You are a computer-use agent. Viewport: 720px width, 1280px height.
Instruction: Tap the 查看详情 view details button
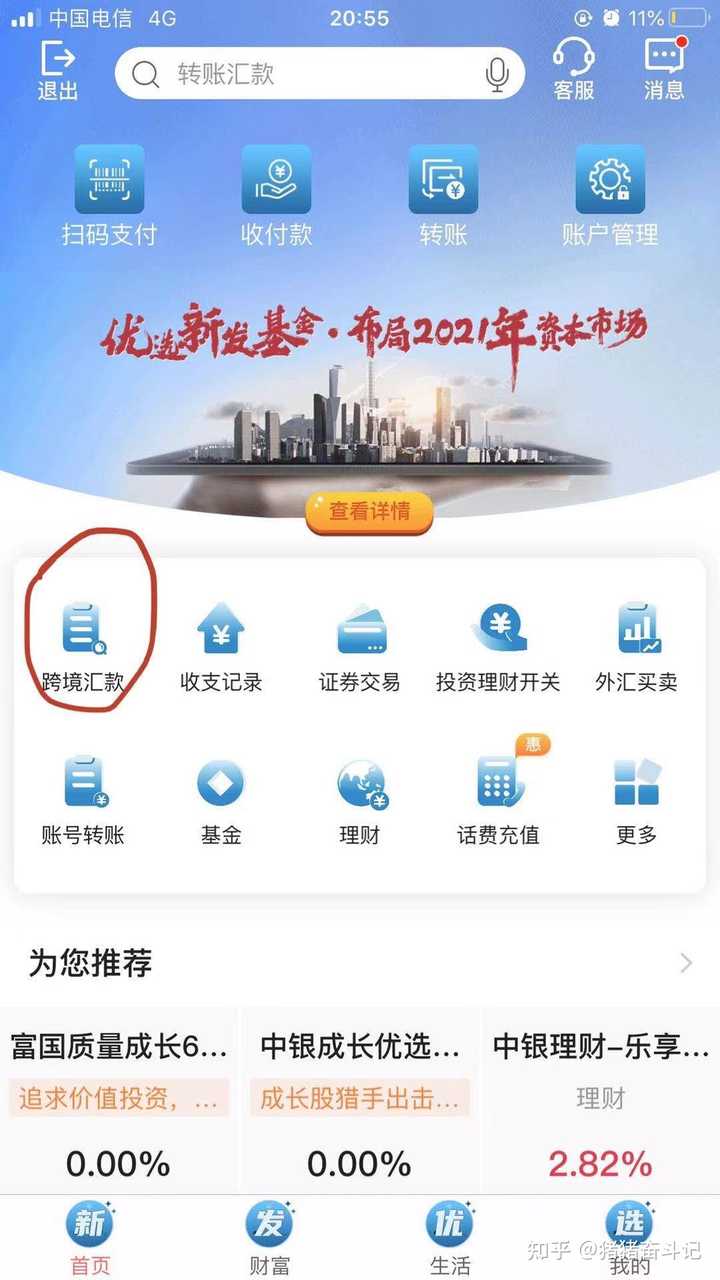pyautogui.click(x=369, y=511)
